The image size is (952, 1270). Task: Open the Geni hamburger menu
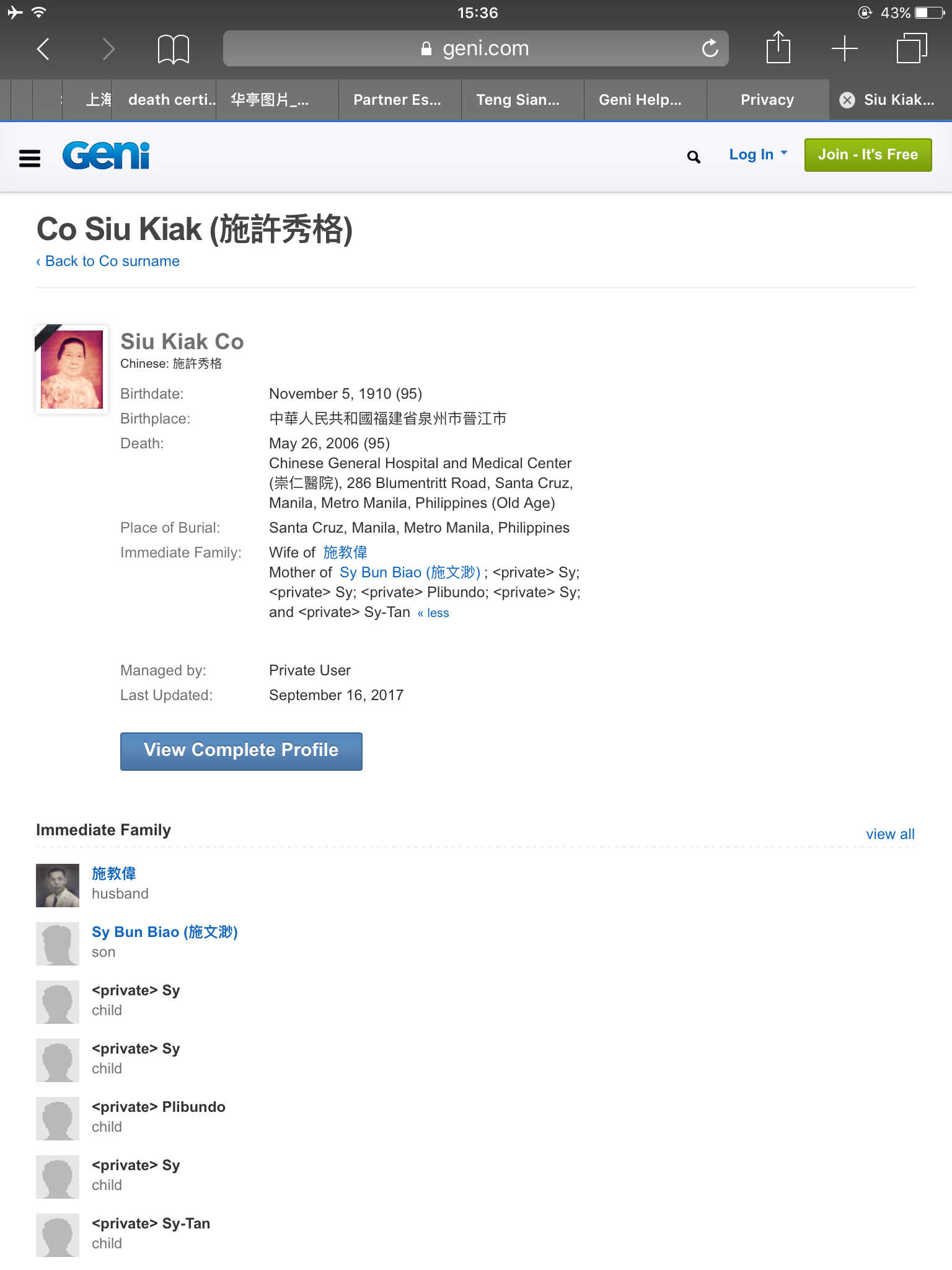[30, 158]
